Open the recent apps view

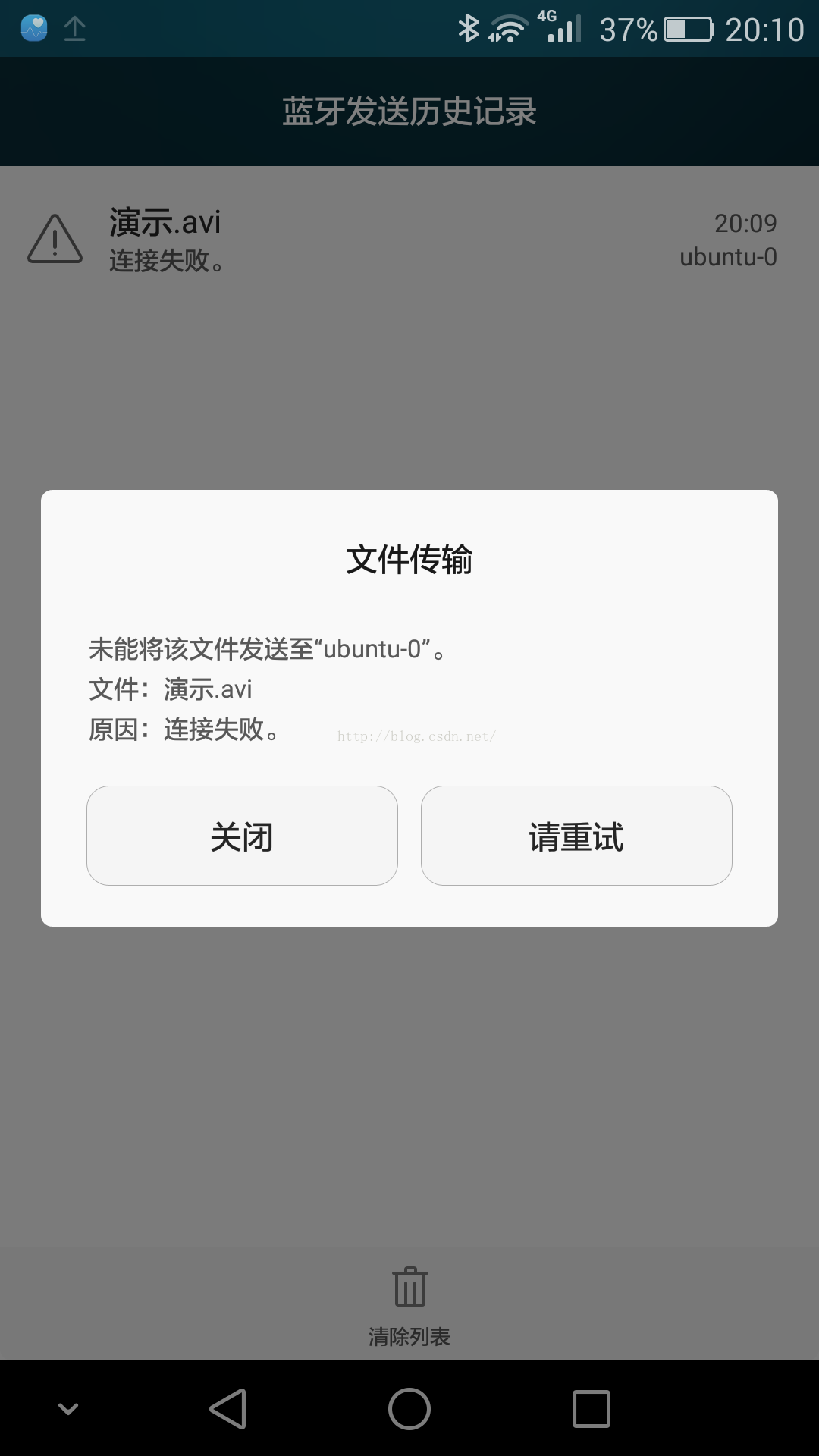coord(591,1409)
